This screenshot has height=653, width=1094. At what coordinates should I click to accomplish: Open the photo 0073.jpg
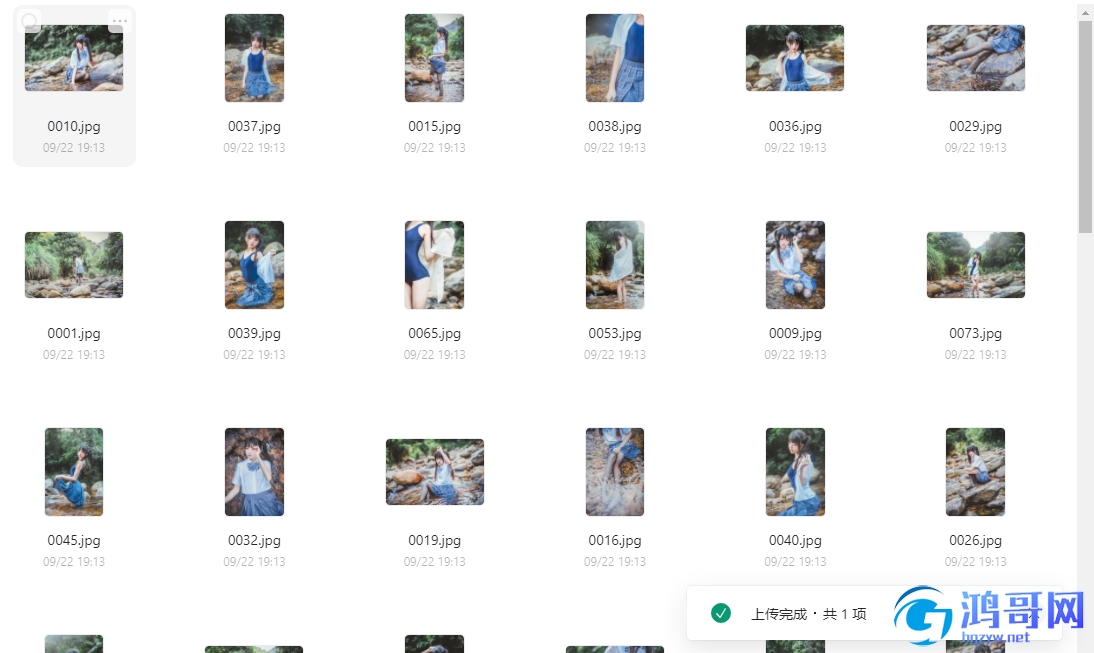tap(975, 265)
